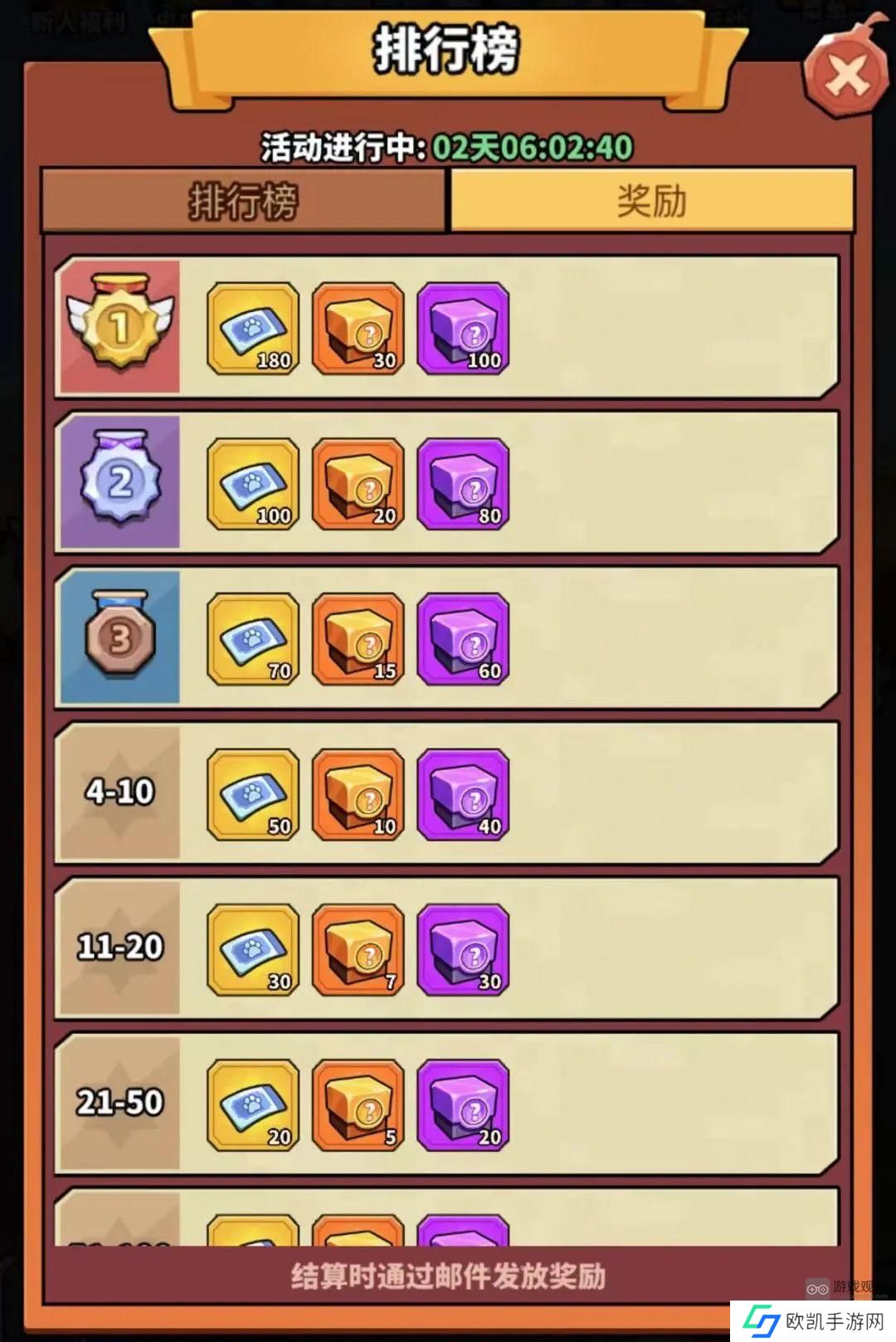
Task: Switch to the 奖励 tab
Action: click(x=651, y=201)
